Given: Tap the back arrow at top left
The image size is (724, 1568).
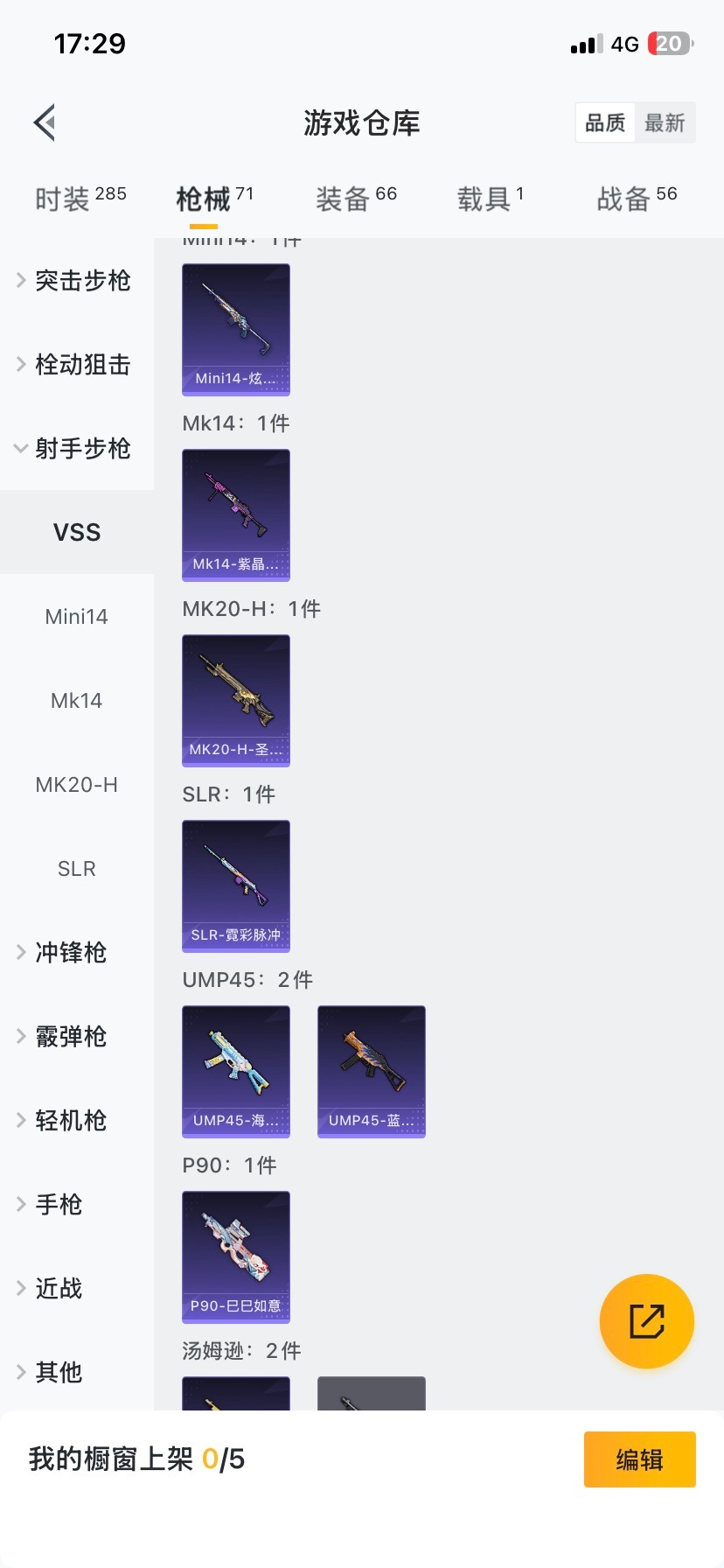Looking at the screenshot, I should [44, 122].
